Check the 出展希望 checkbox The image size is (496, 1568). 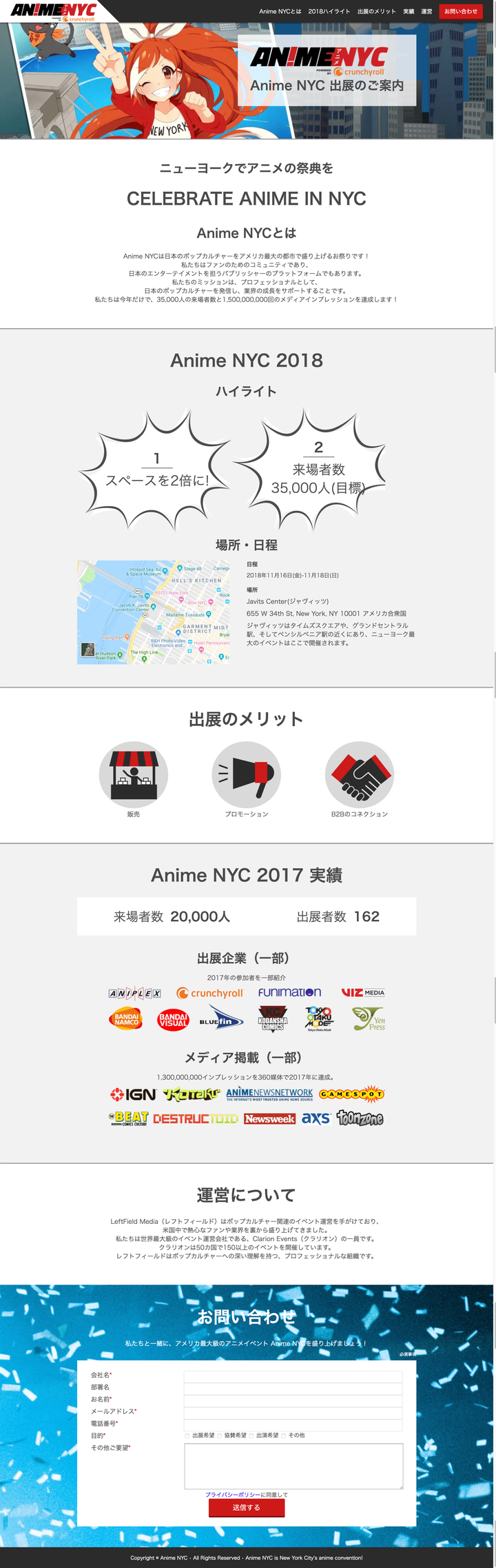pos(187,1436)
